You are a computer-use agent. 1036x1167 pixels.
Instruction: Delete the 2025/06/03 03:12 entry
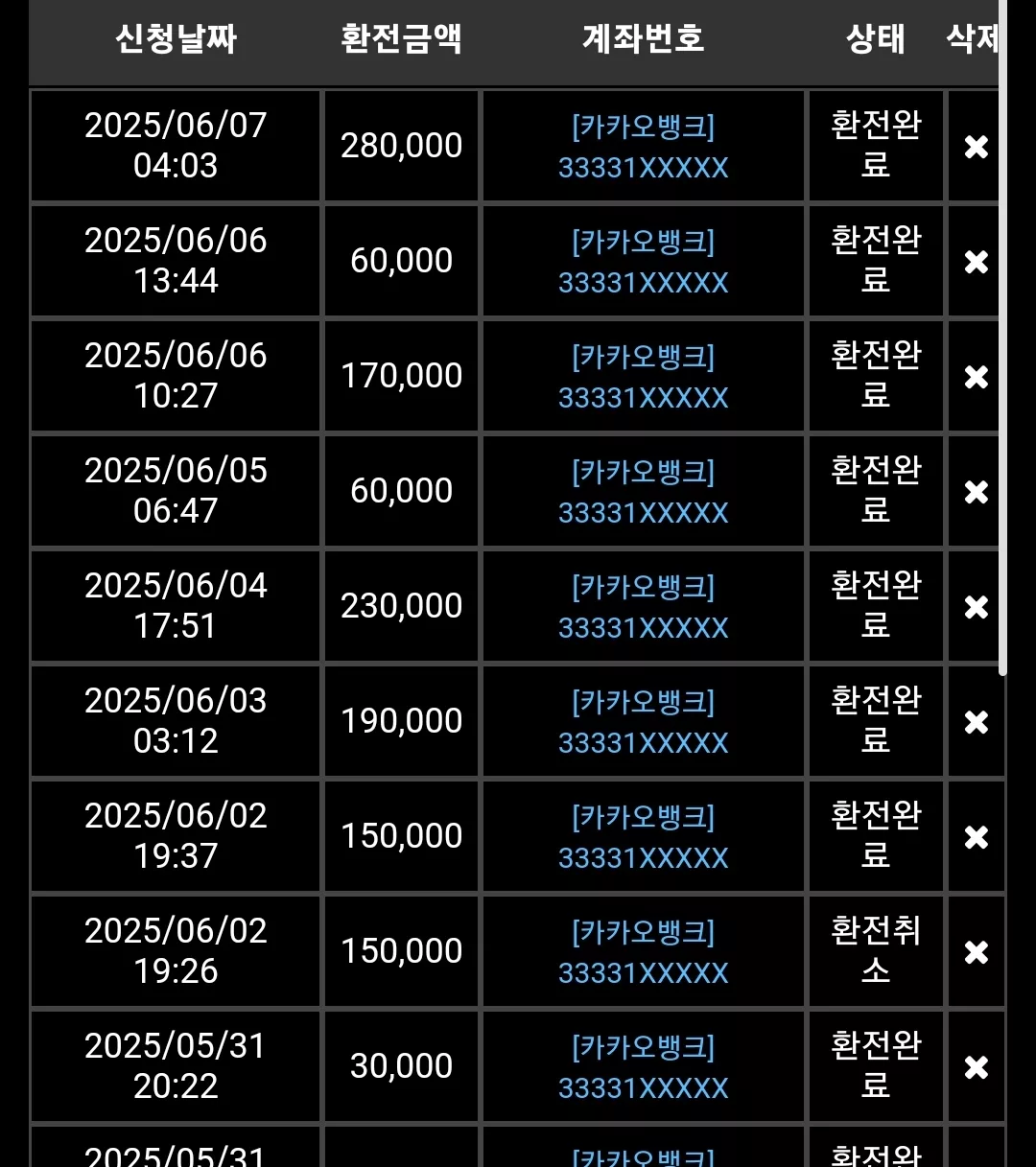976,721
